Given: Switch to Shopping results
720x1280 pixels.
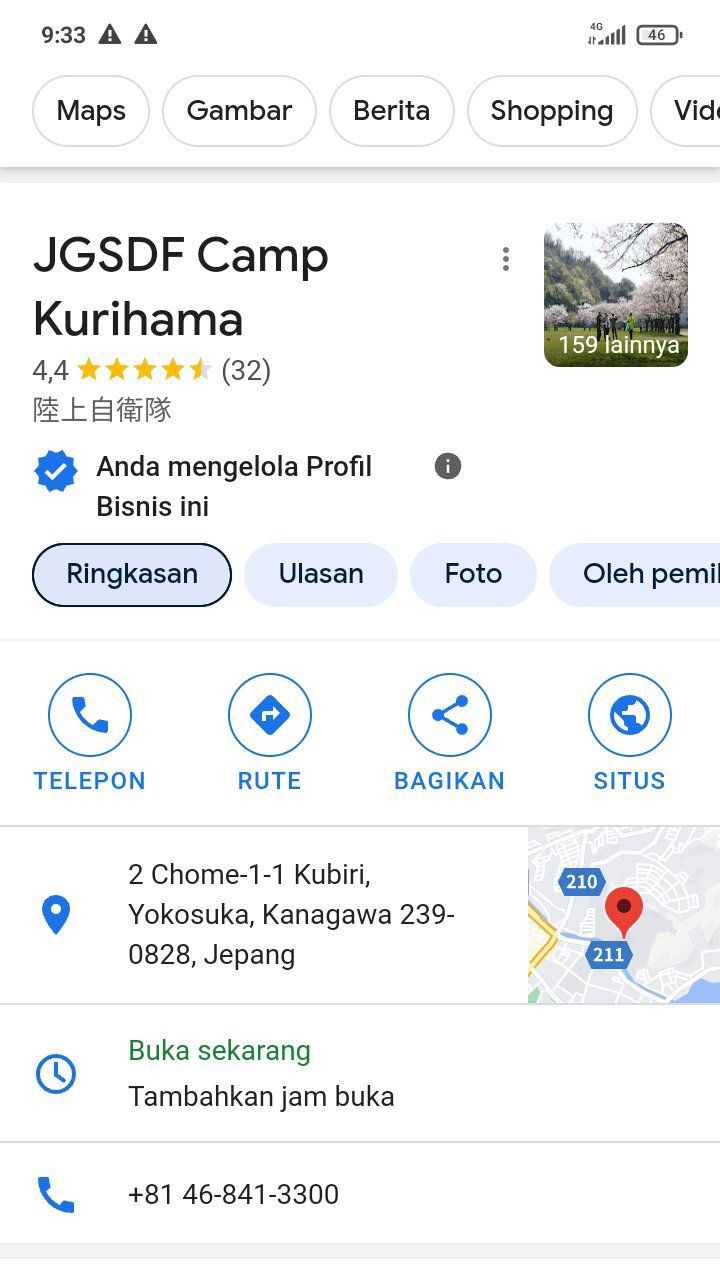Looking at the screenshot, I should tap(552, 111).
